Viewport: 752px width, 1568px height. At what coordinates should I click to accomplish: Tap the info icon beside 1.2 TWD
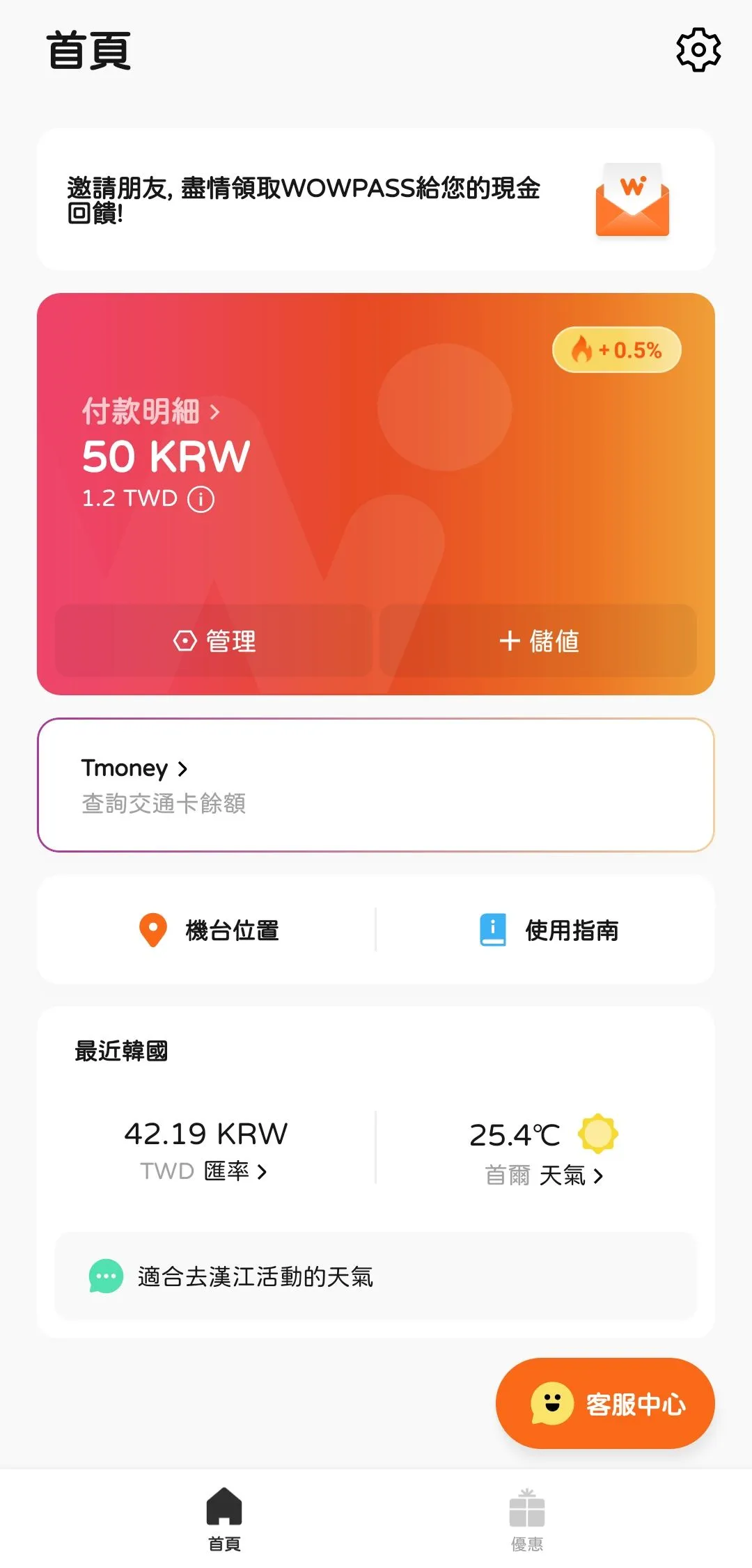tap(201, 499)
